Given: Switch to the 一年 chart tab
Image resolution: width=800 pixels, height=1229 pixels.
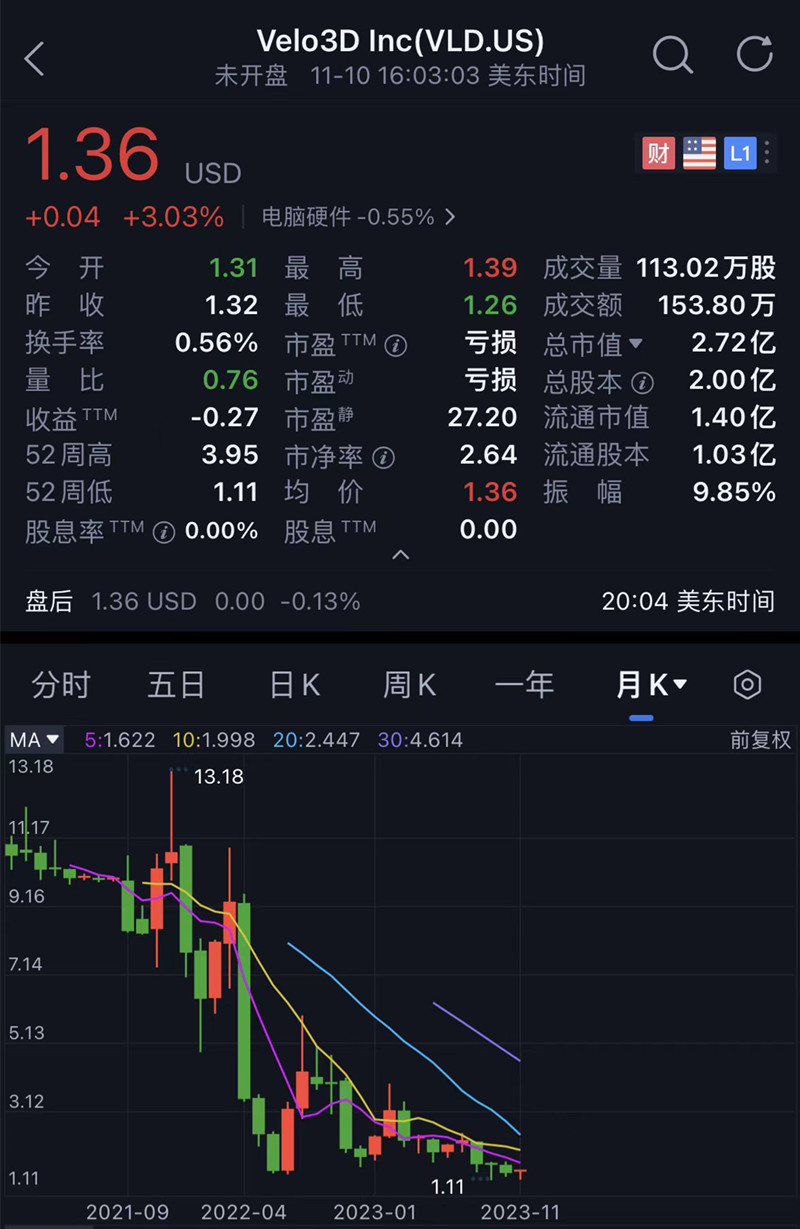Looking at the screenshot, I should 524,685.
